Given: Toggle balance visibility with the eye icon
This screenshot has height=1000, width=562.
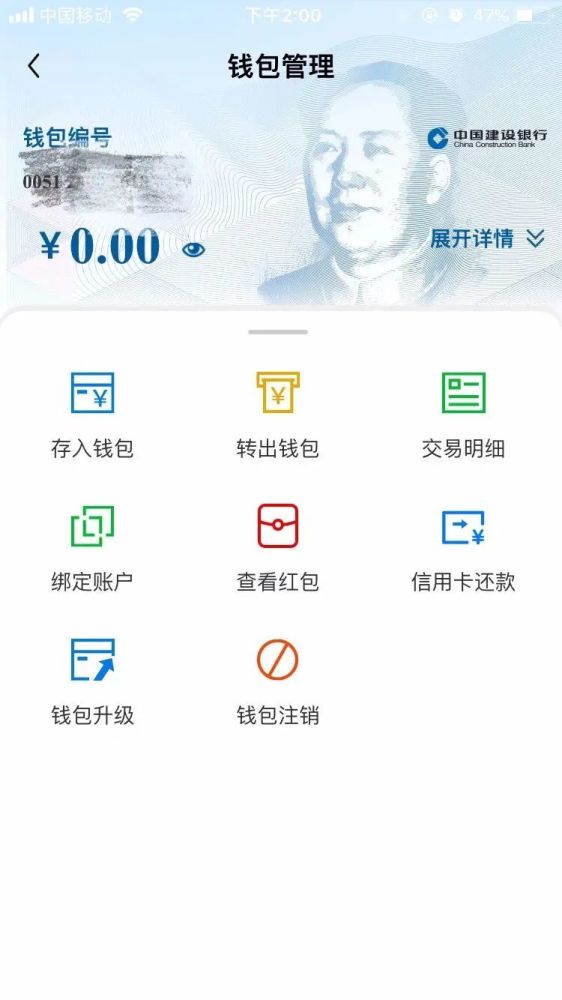Looking at the screenshot, I should point(193,249).
